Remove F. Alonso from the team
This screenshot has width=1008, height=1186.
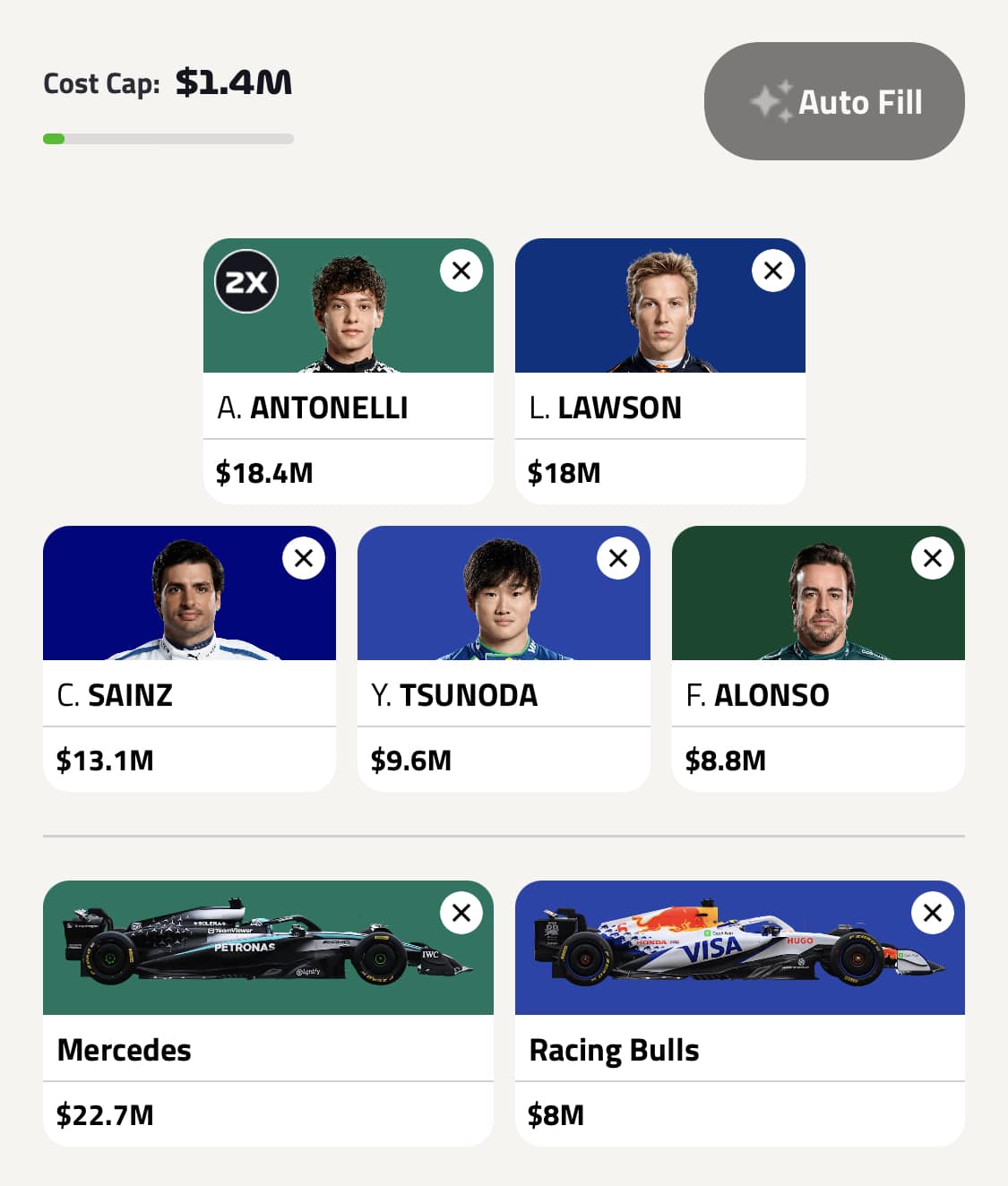tap(933, 558)
